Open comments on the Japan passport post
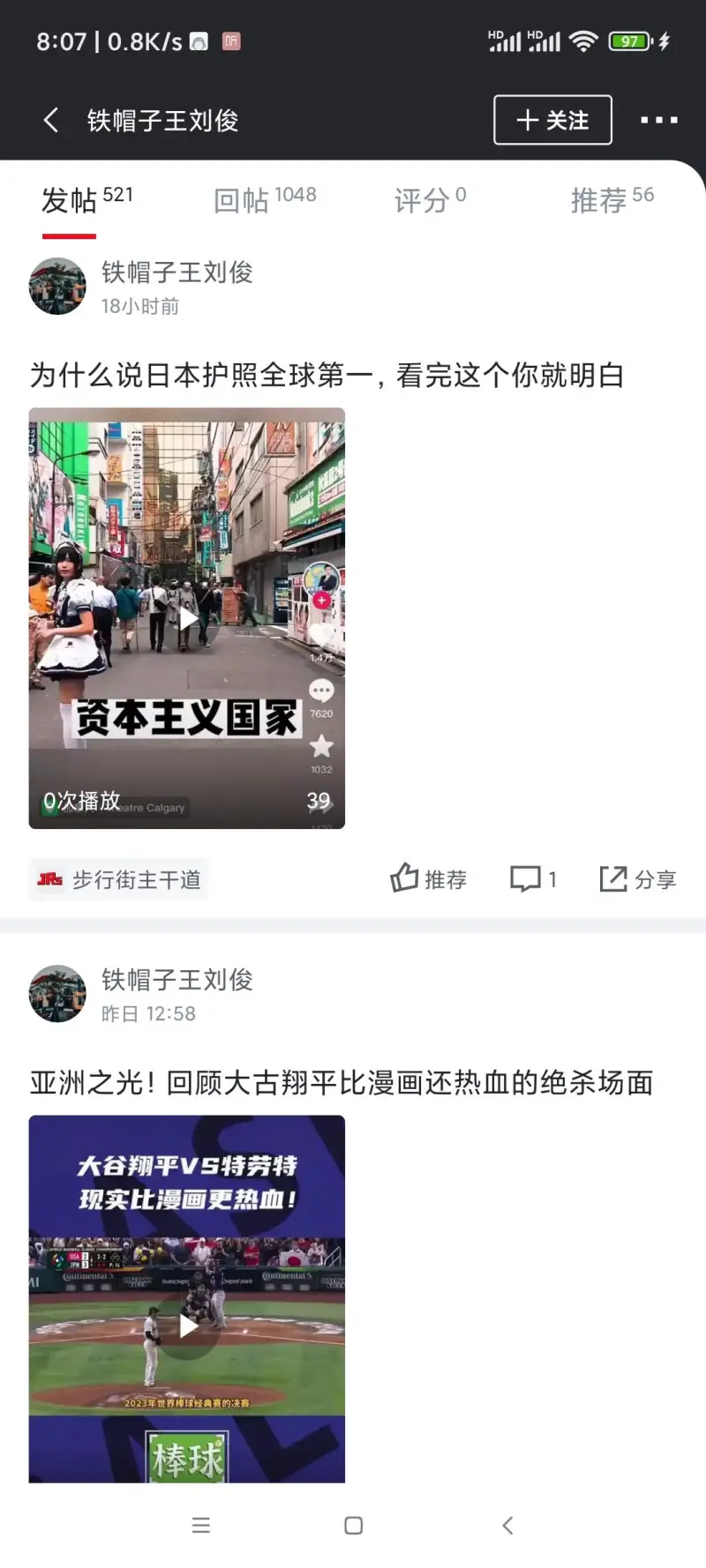The width and height of the screenshot is (706, 1568). (x=533, y=878)
